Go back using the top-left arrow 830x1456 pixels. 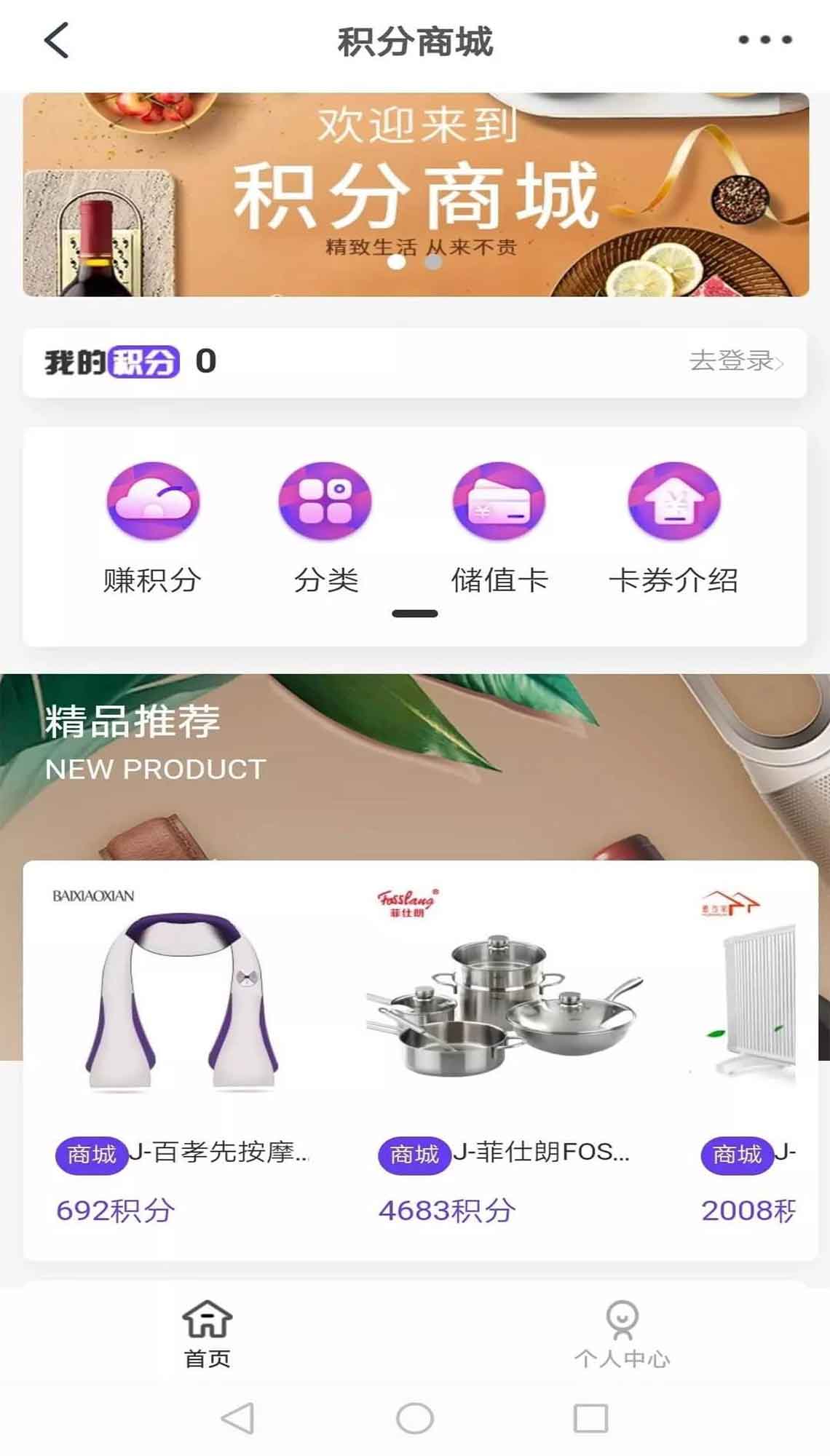point(56,40)
